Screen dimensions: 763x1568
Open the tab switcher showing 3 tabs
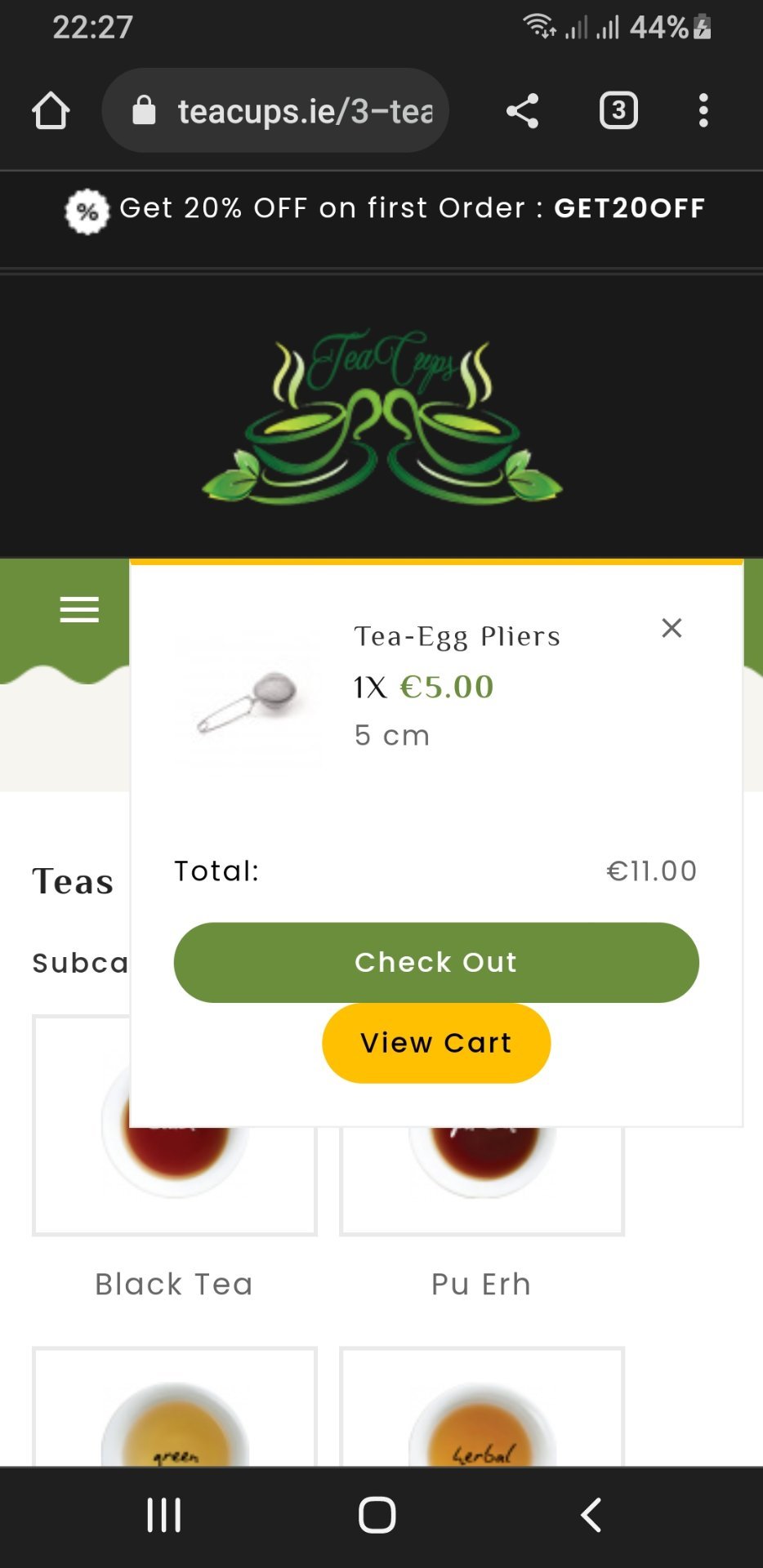click(618, 110)
